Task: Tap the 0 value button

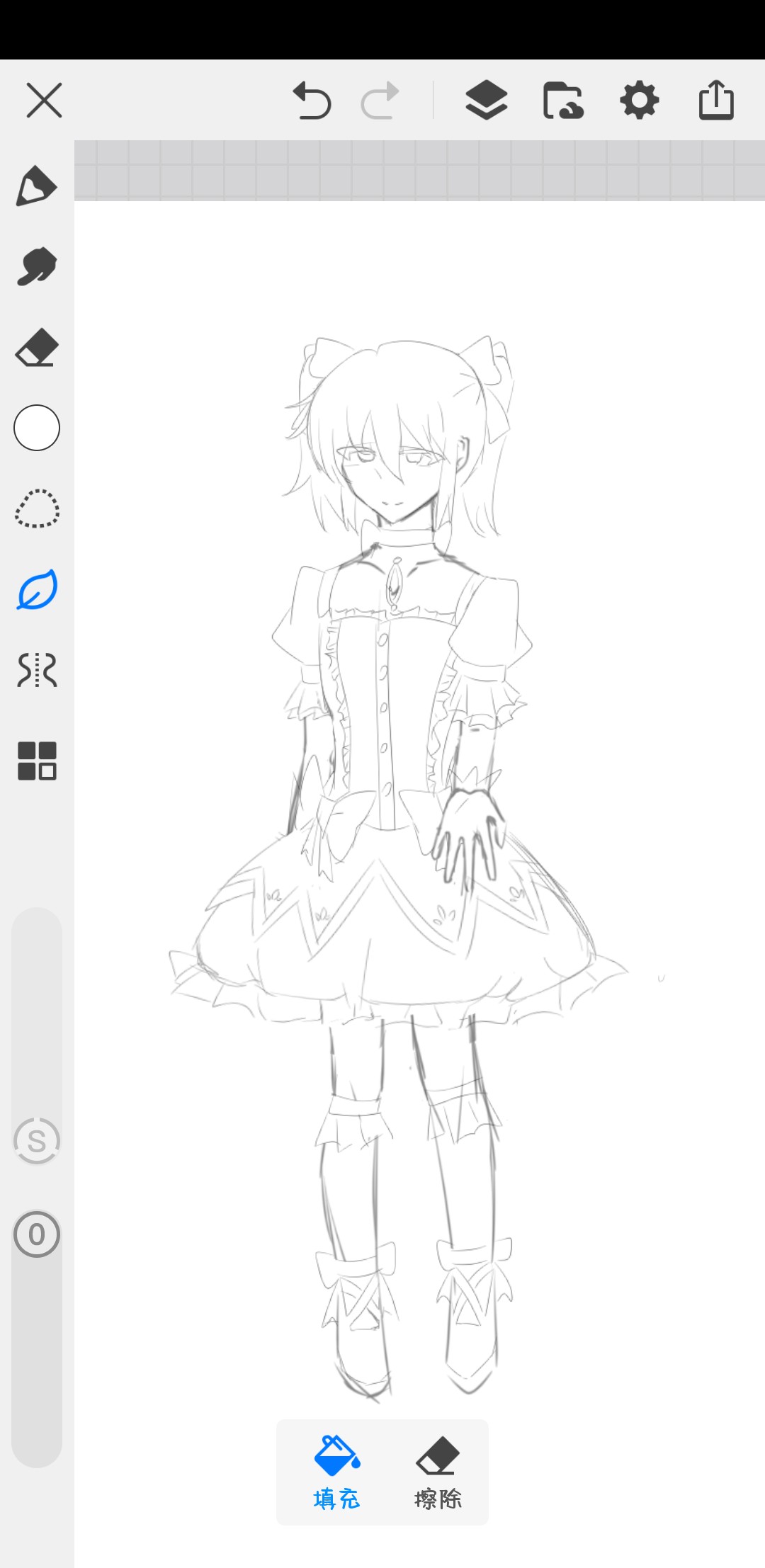Action: click(37, 1234)
